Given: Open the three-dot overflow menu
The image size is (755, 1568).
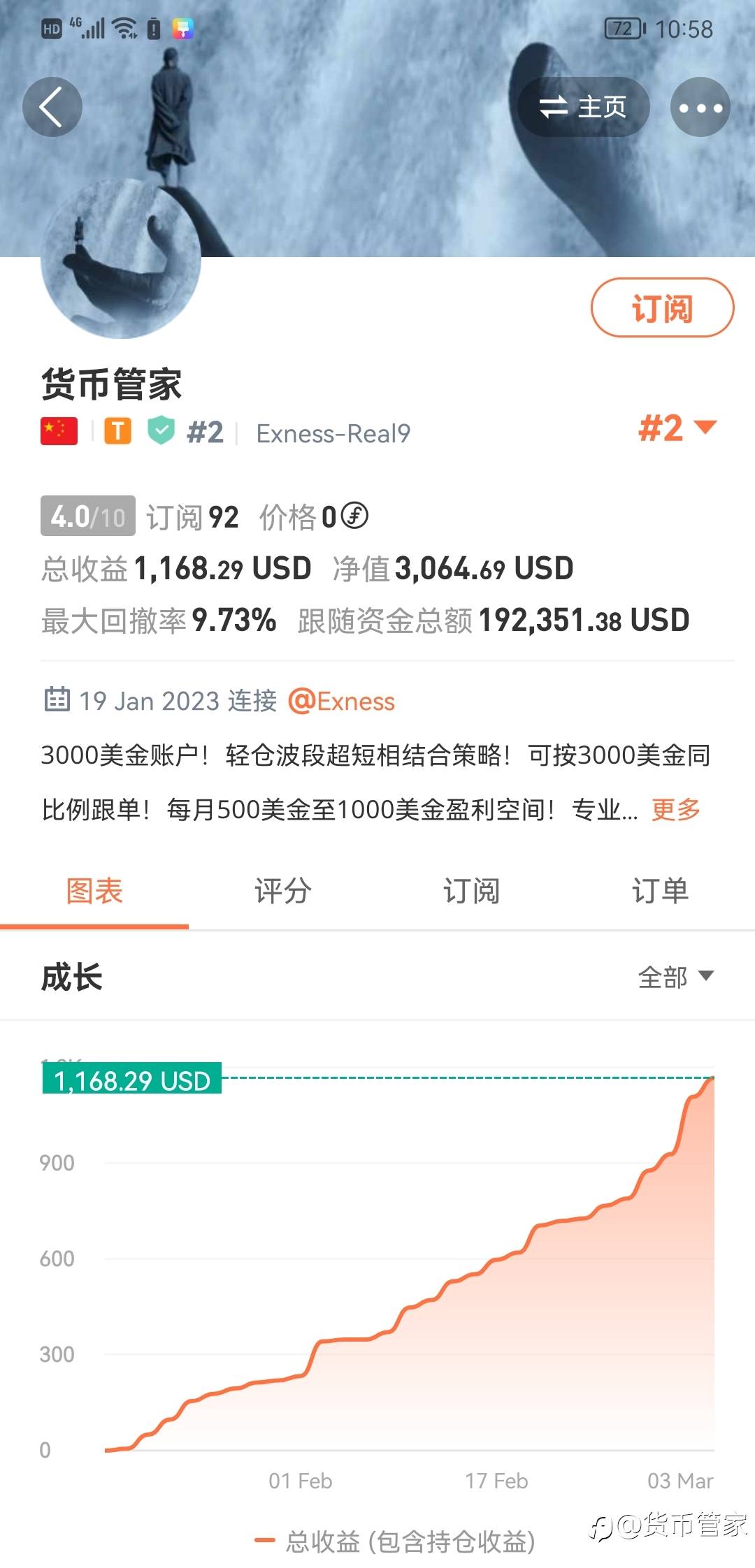Looking at the screenshot, I should pos(700,107).
